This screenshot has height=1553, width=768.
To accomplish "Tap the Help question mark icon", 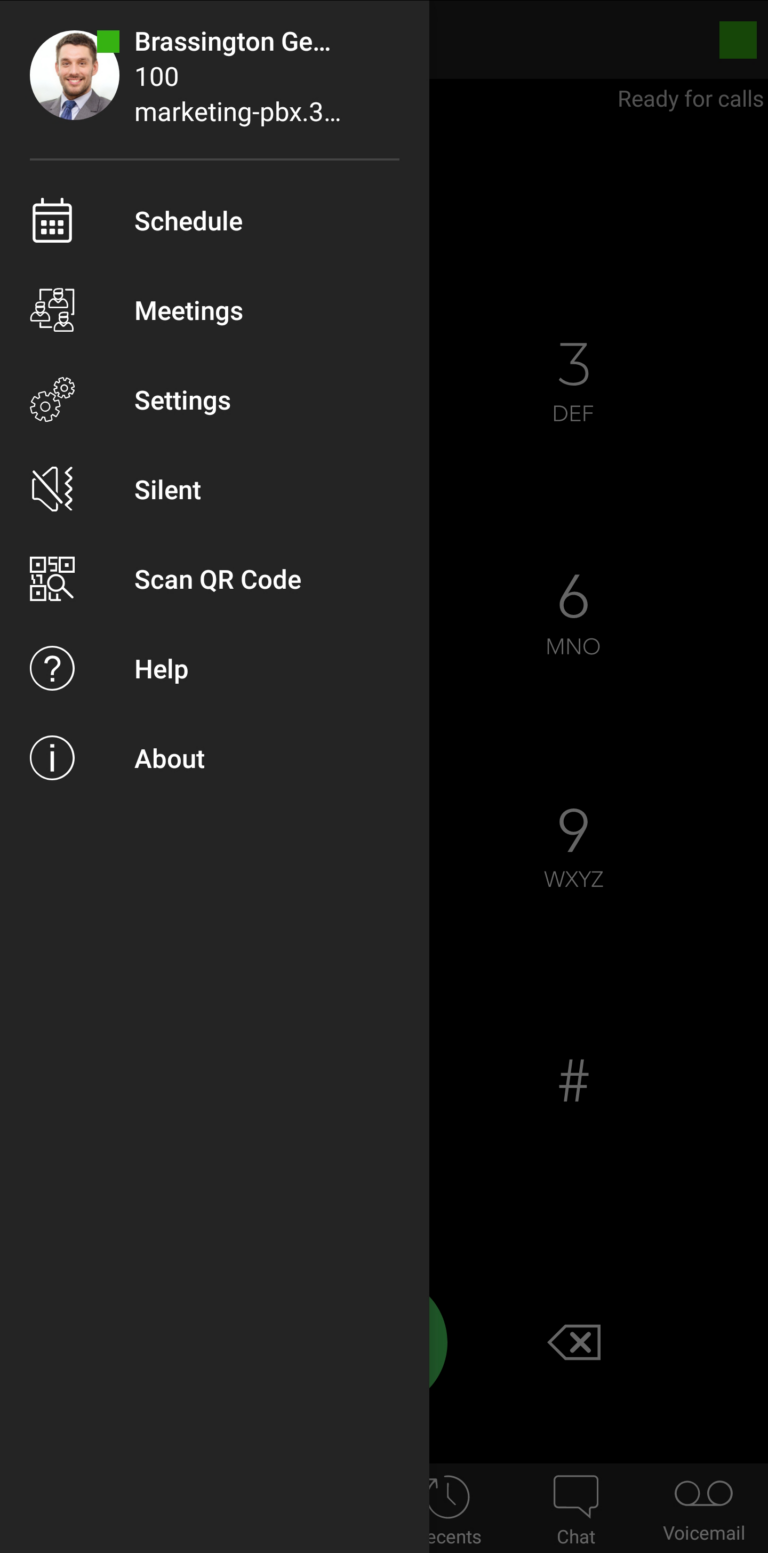I will coord(52,668).
